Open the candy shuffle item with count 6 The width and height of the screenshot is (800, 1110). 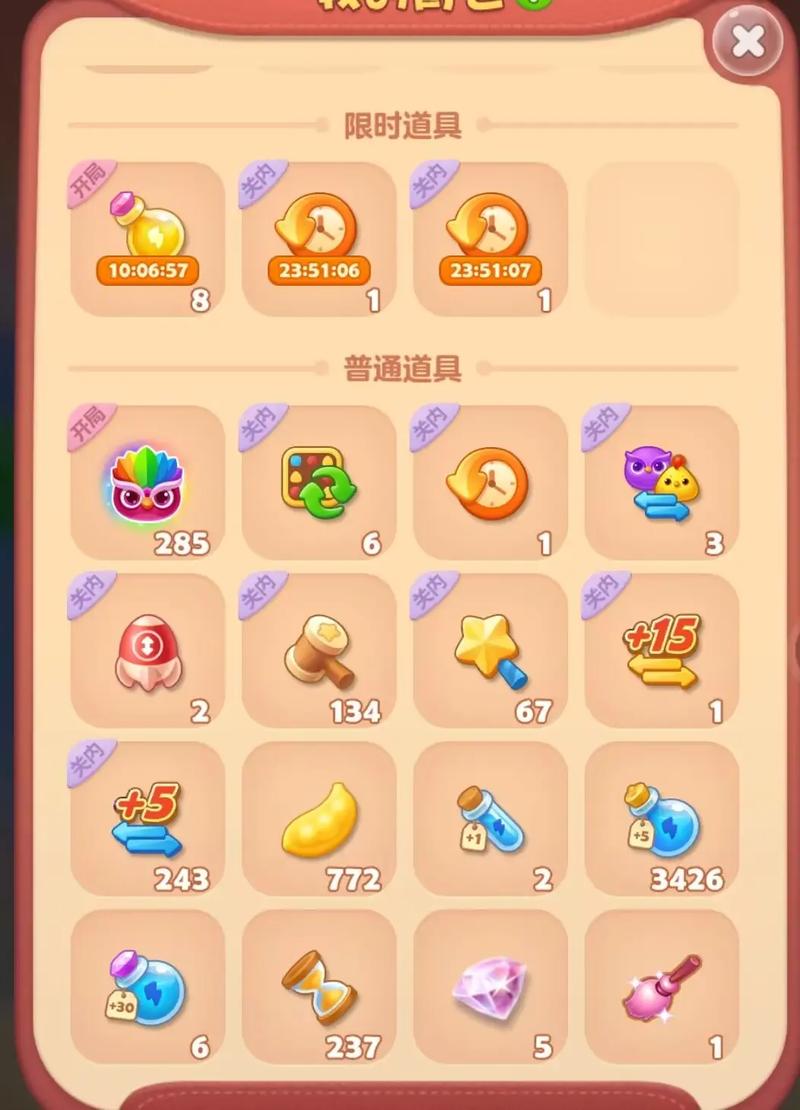pyautogui.click(x=317, y=480)
